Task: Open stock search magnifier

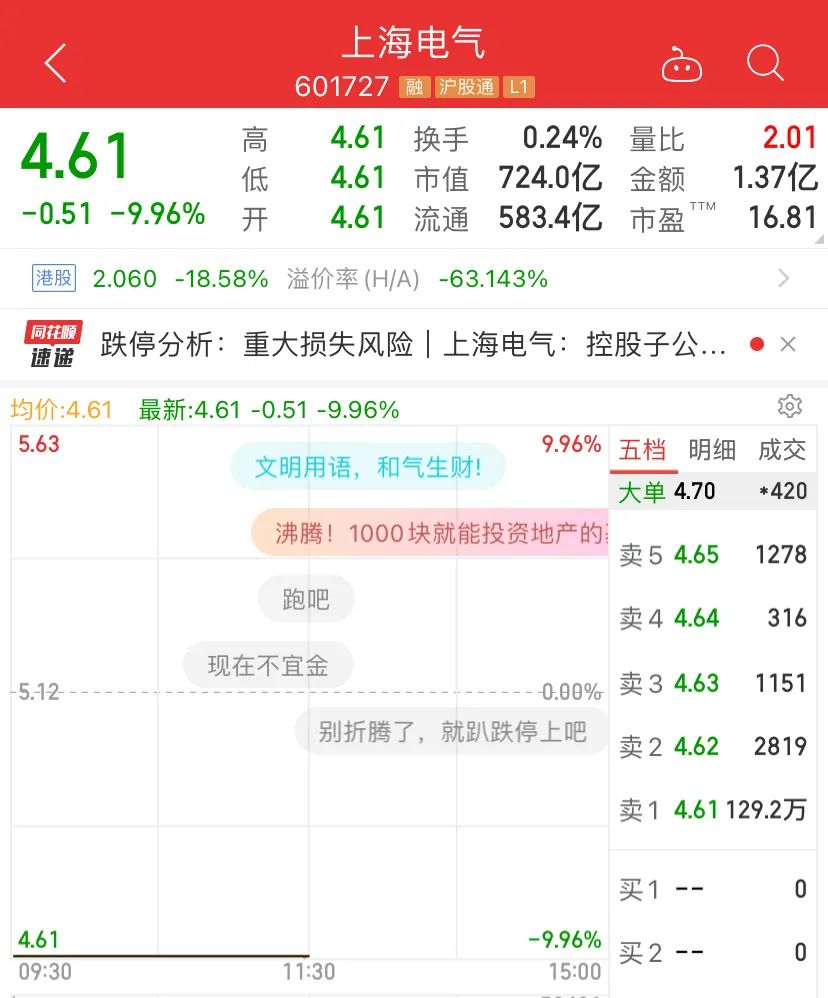Action: (x=765, y=64)
